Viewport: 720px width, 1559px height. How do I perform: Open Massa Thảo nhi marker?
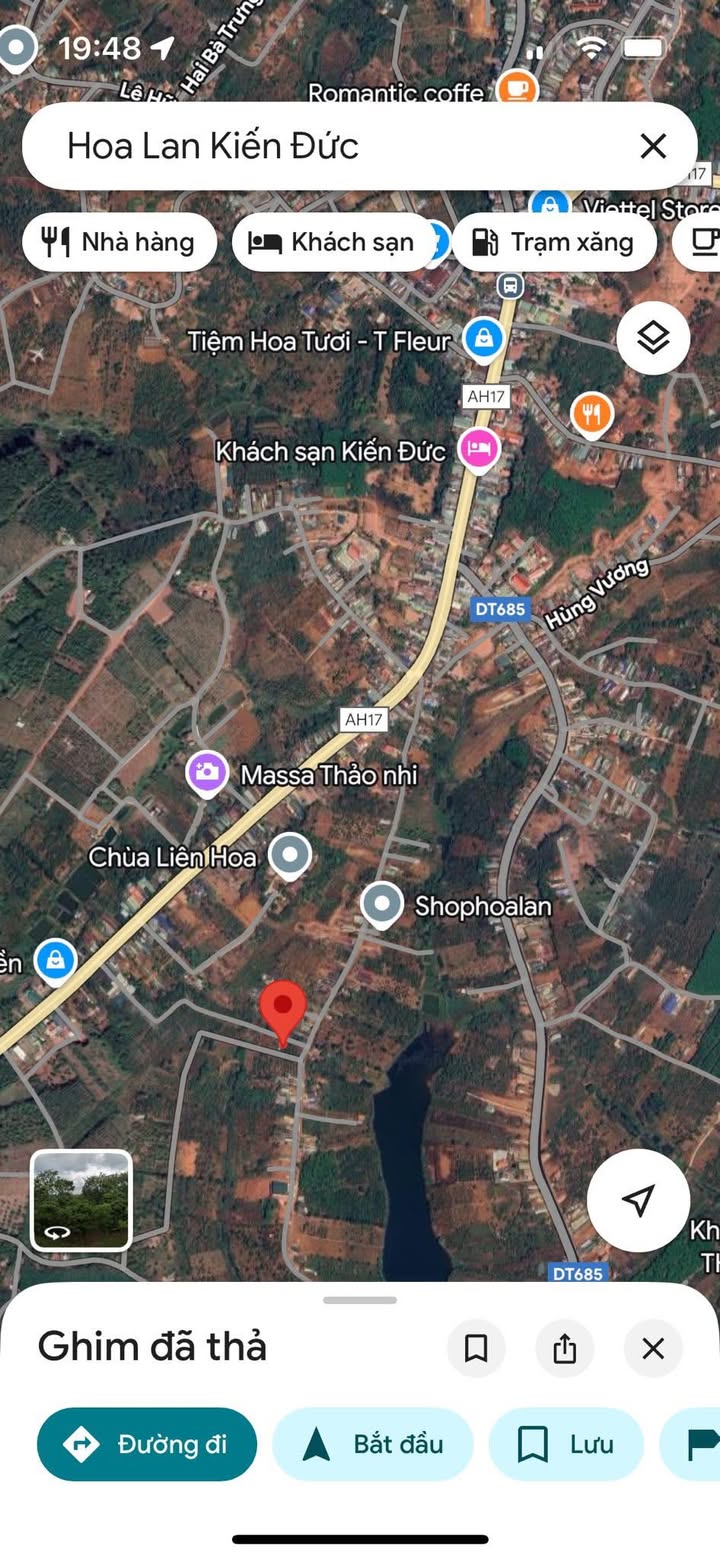207,773
